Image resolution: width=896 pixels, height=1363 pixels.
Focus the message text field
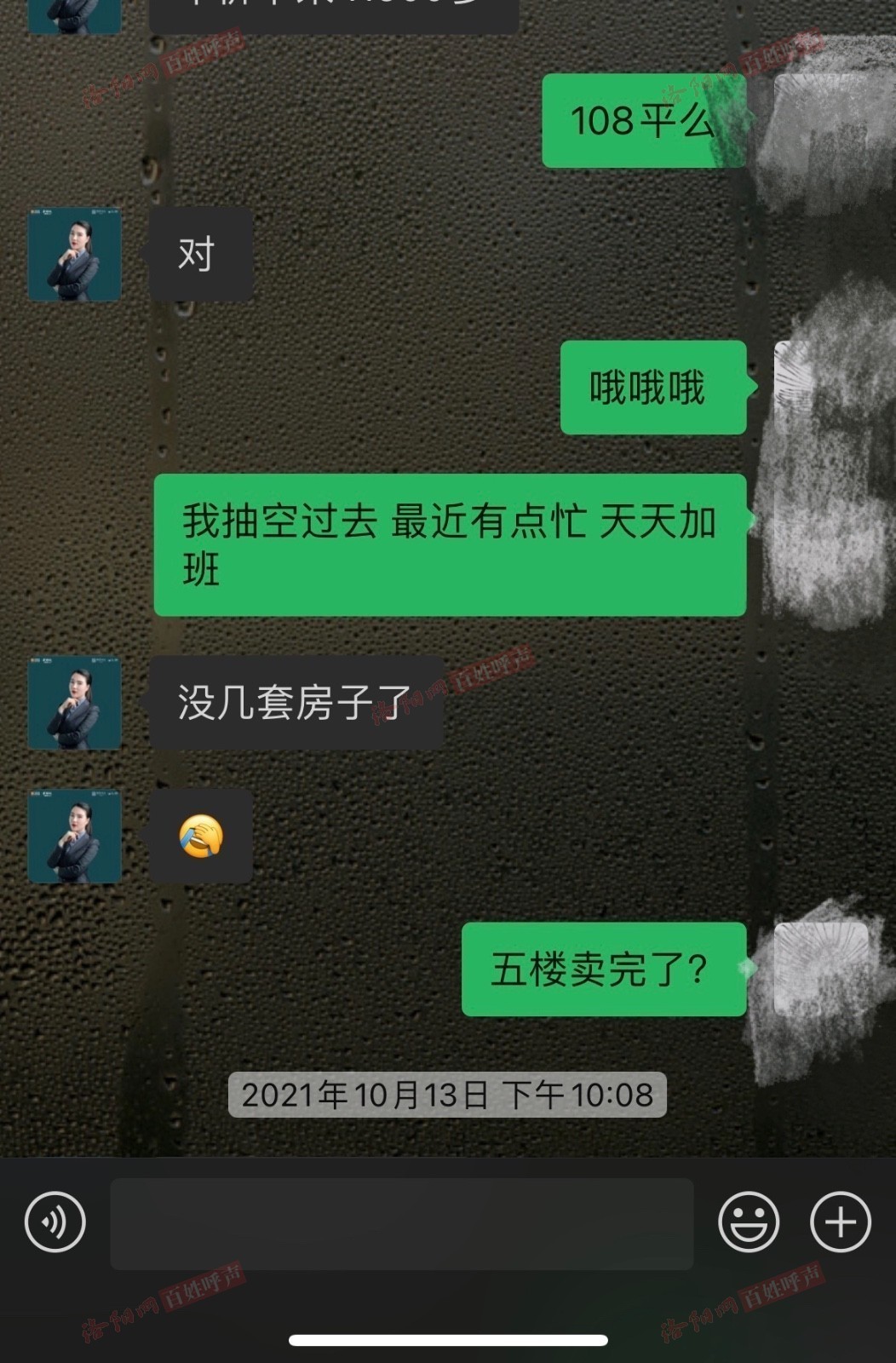[401, 1224]
